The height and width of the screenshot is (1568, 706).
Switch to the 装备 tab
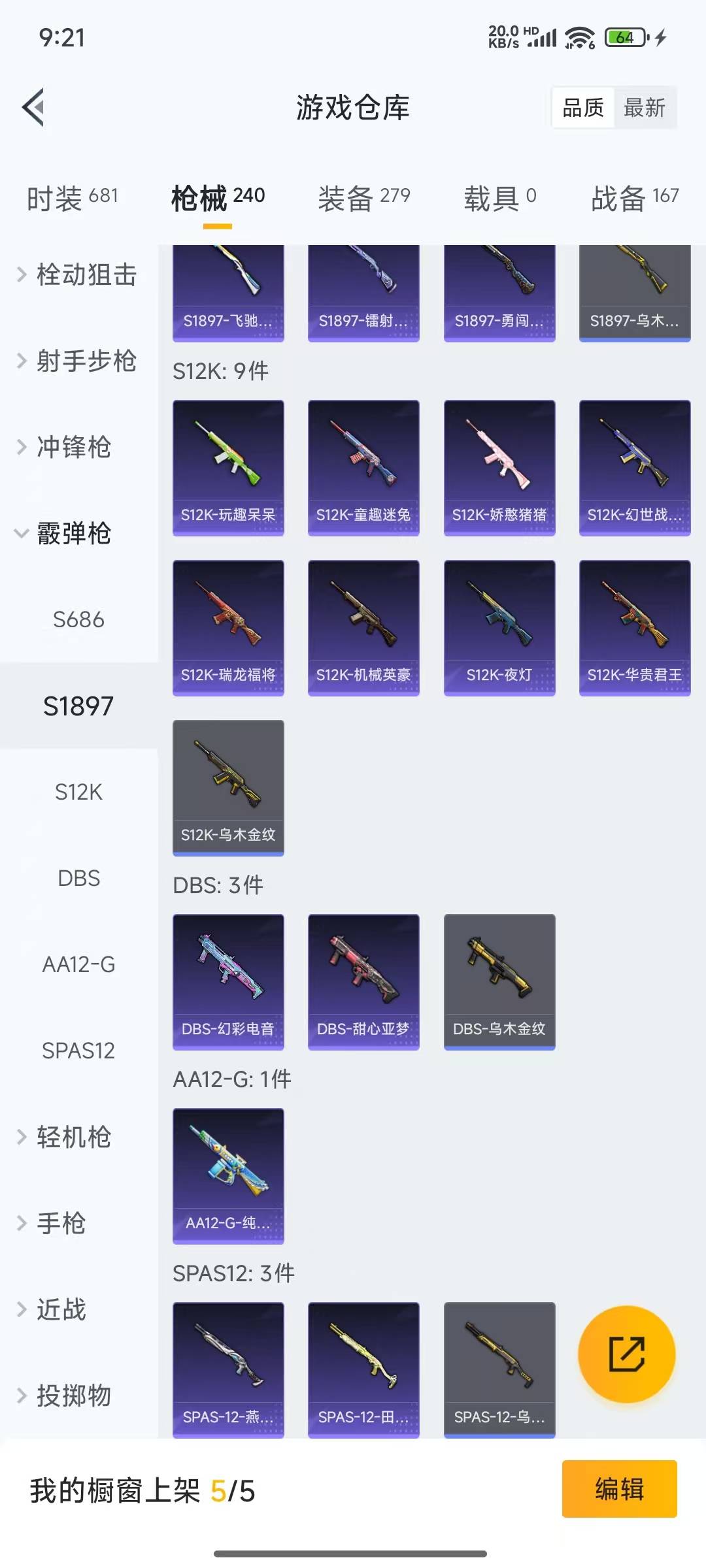[x=363, y=198]
